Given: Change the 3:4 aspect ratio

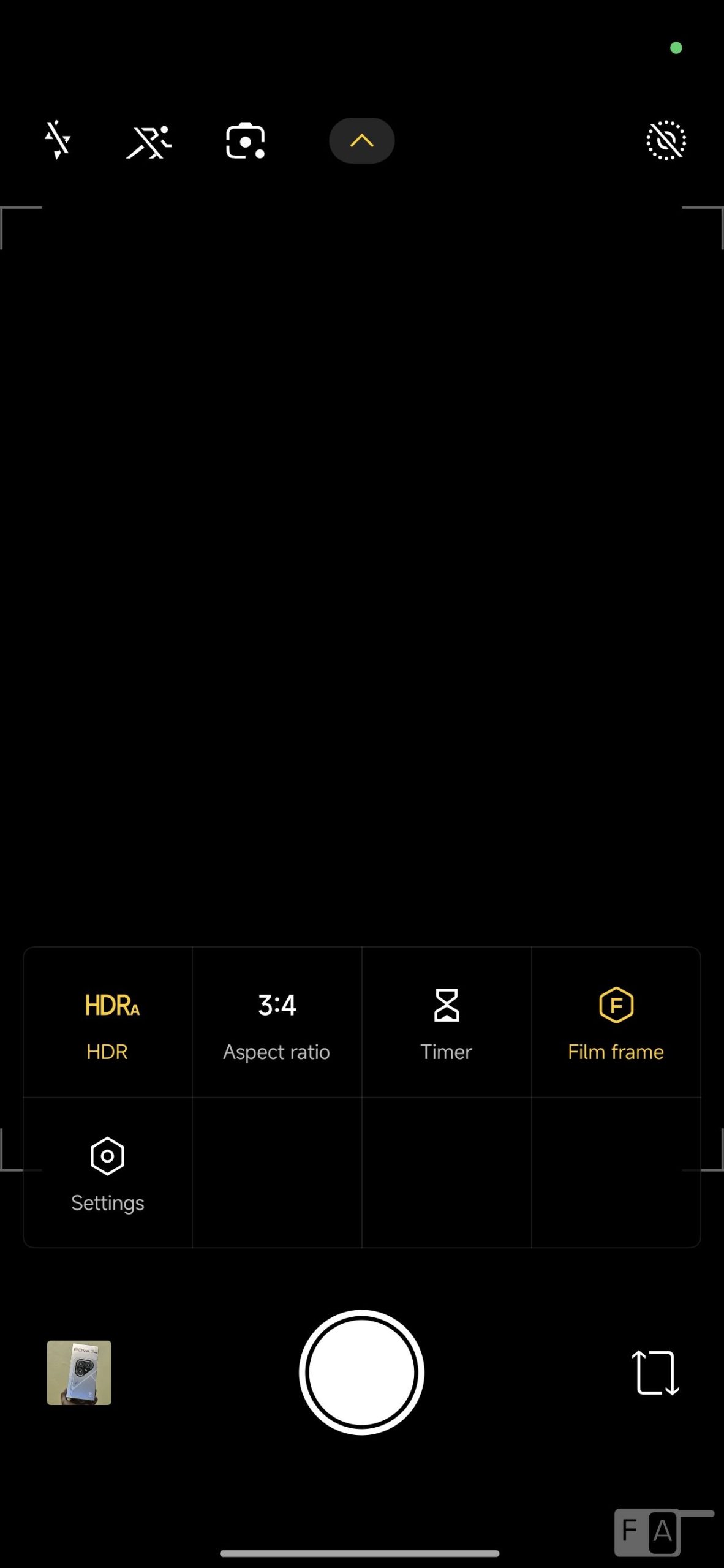Looking at the screenshot, I should click(x=277, y=1022).
